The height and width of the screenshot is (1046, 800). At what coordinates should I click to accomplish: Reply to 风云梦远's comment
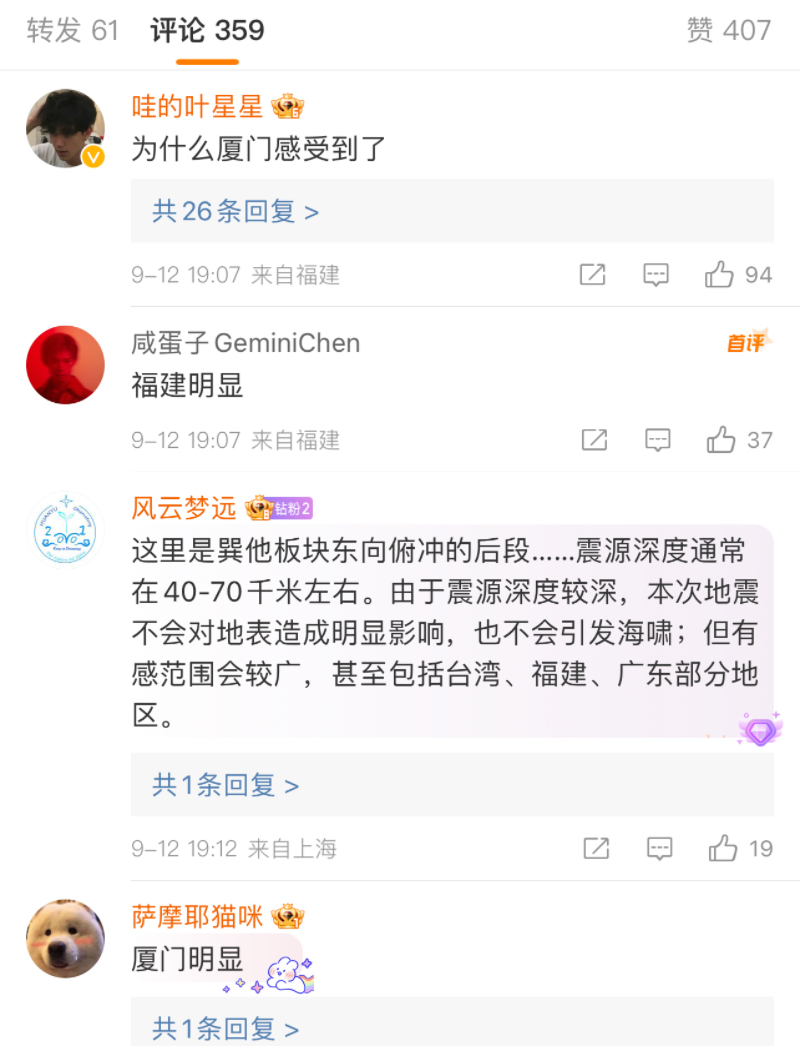click(x=659, y=849)
